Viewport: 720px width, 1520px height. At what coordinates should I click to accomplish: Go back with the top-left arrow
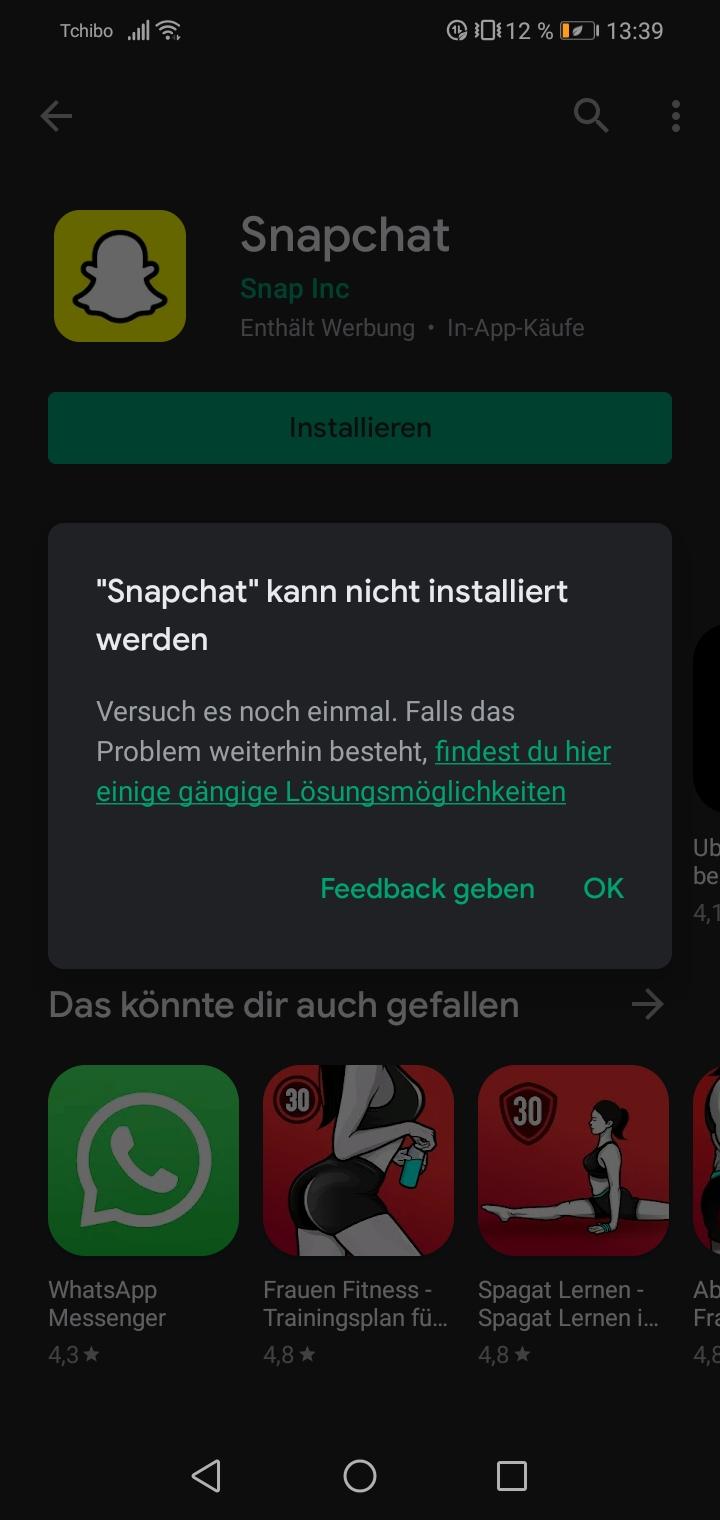[x=56, y=116]
